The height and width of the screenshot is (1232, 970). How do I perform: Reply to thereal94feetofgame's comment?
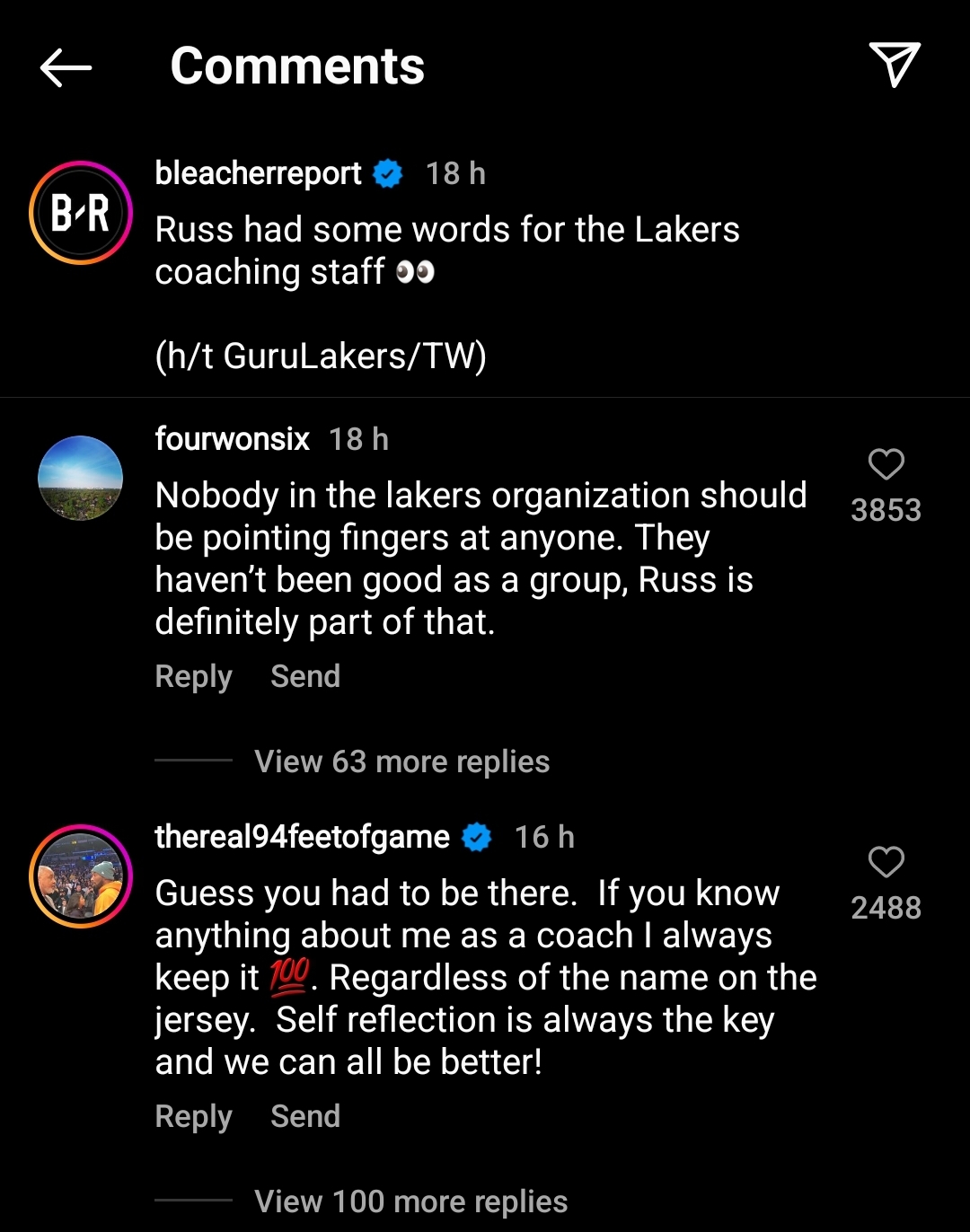click(x=193, y=1116)
